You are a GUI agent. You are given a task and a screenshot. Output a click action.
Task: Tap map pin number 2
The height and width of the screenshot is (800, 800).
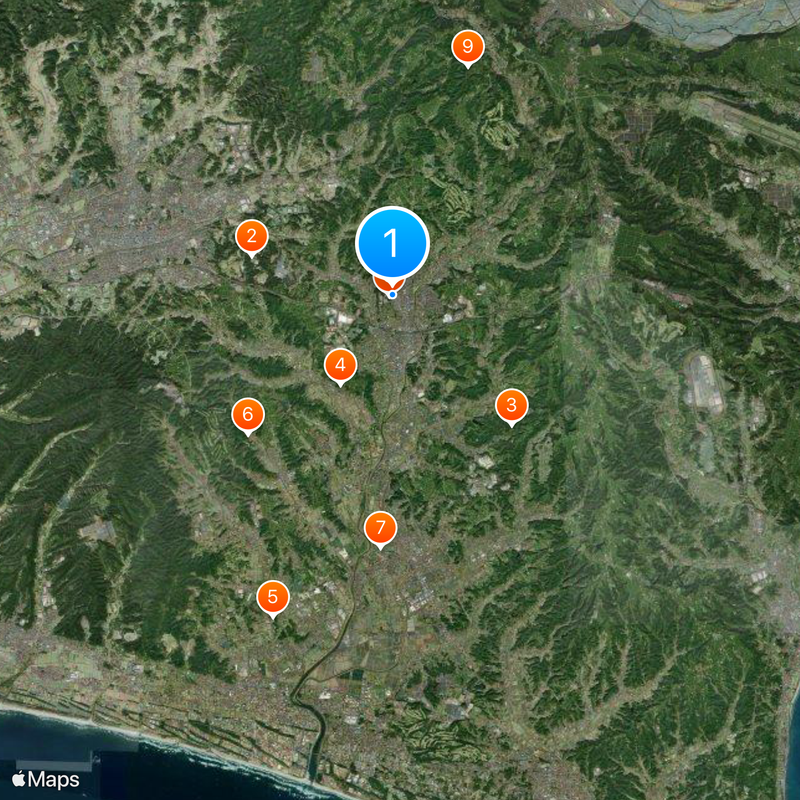tap(251, 237)
